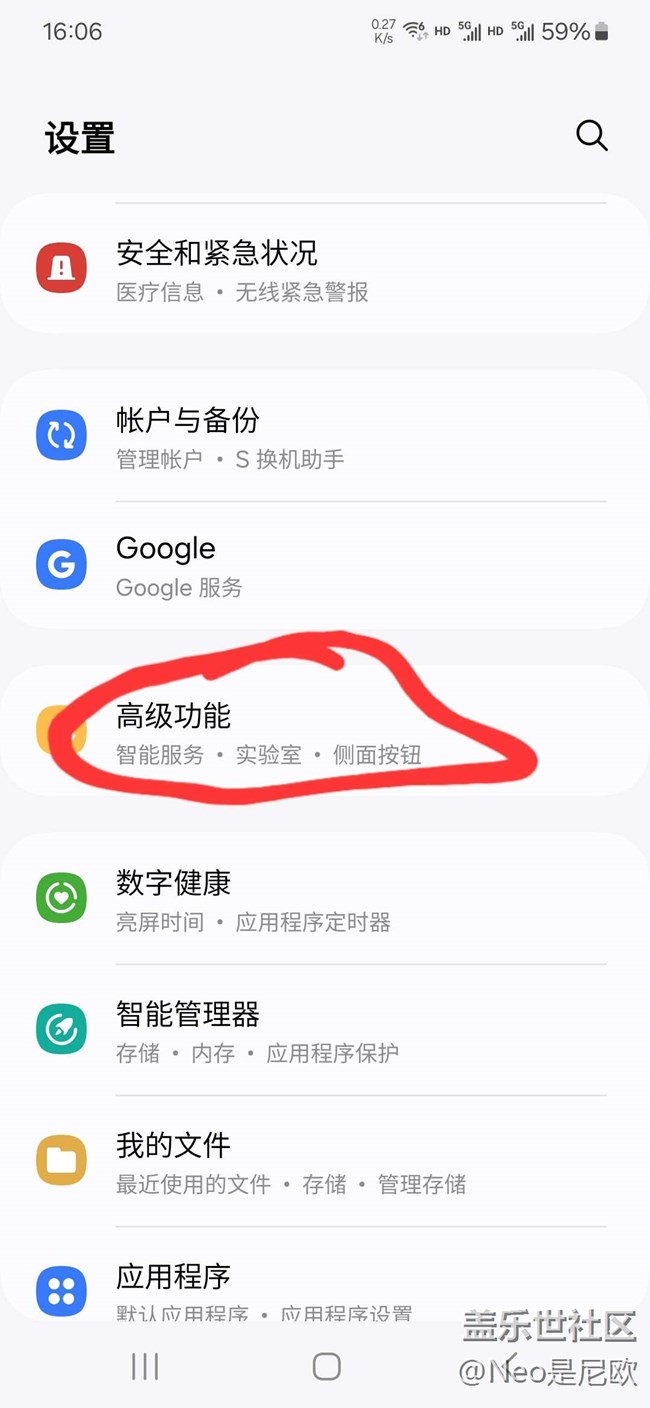Image resolution: width=650 pixels, height=1408 pixels.
Task: Open 数字健康 settings
Action: pos(324,899)
